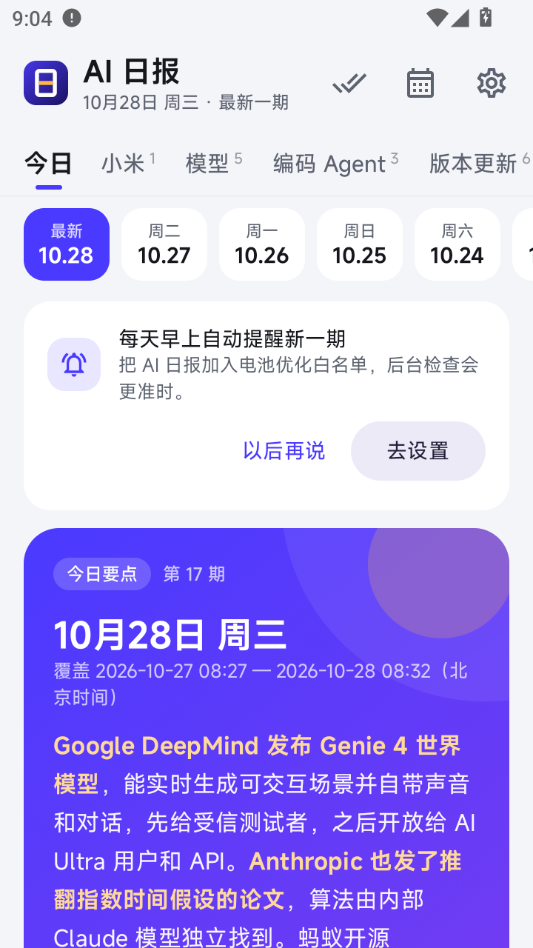Pick the 周六 10.24 issue

pyautogui.click(x=457, y=244)
